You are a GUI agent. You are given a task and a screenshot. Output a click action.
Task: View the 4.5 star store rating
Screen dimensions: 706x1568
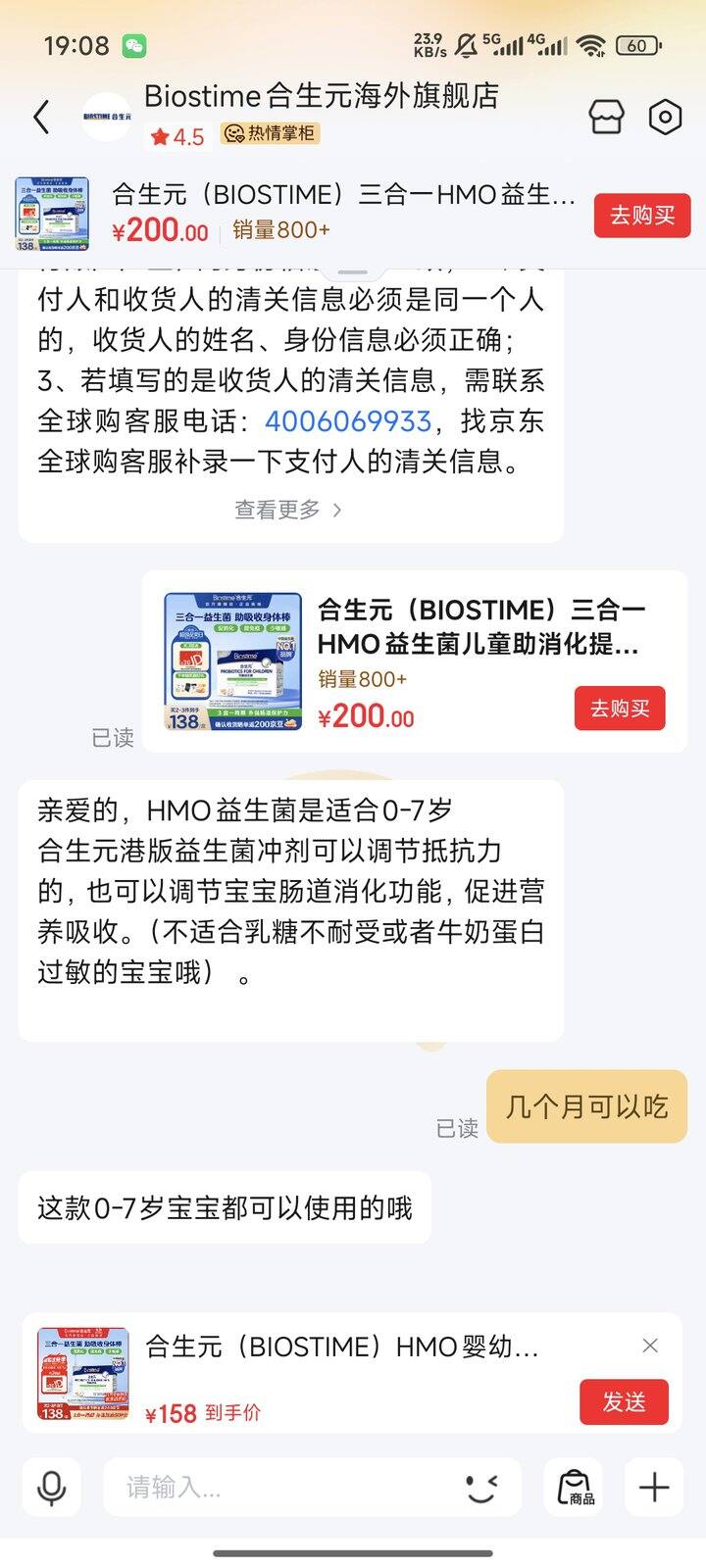pyautogui.click(x=177, y=136)
